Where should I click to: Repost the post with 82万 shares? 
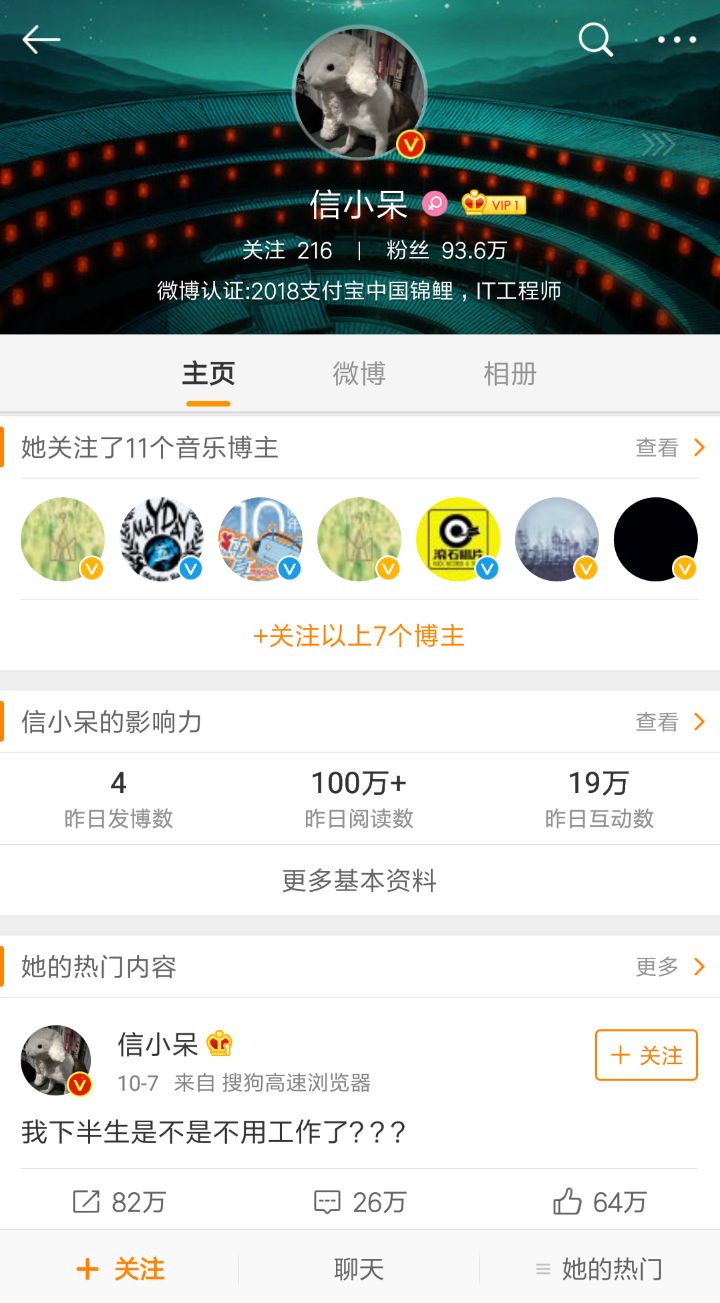tap(119, 1201)
